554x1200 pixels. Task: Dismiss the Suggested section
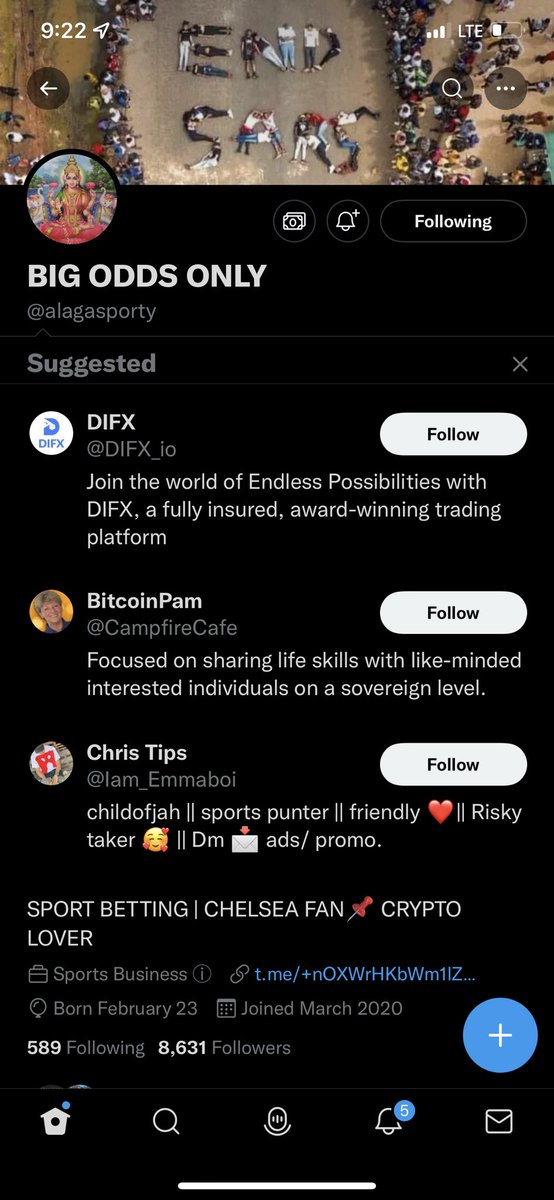(x=520, y=364)
